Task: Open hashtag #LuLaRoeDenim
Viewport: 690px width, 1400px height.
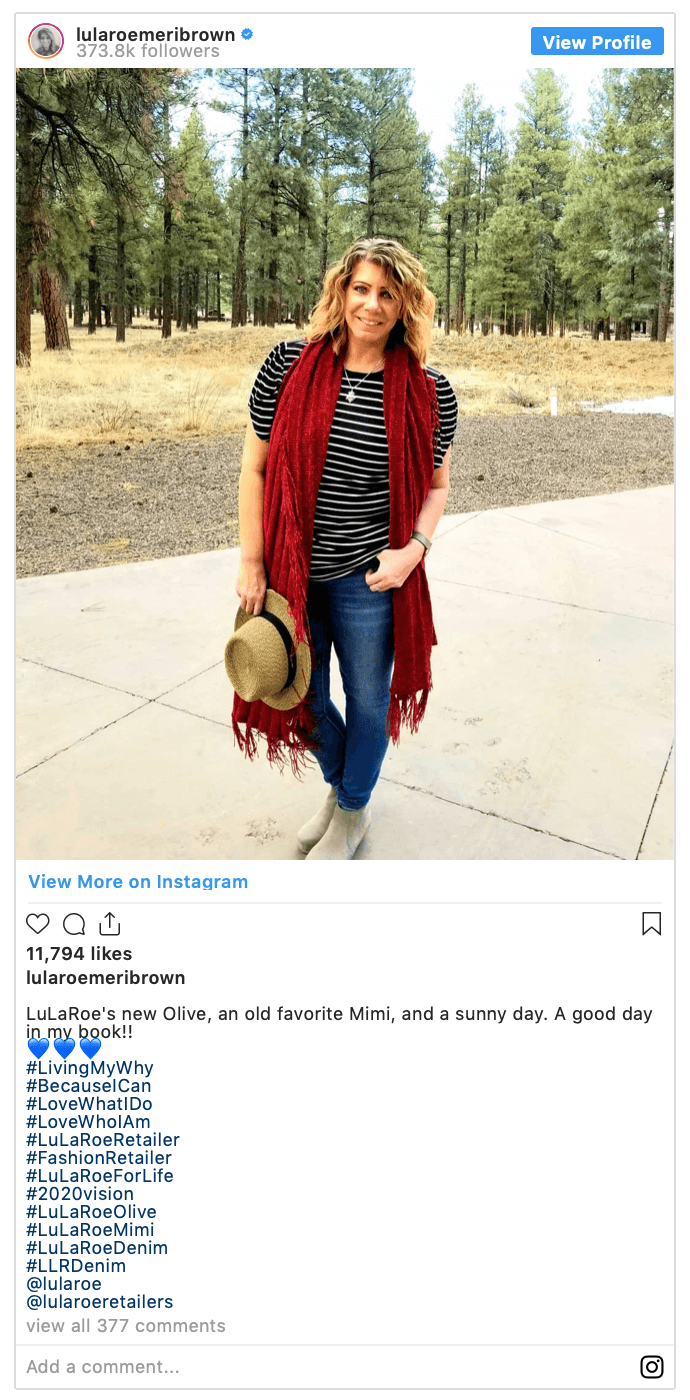Action: pyautogui.click(x=97, y=1248)
